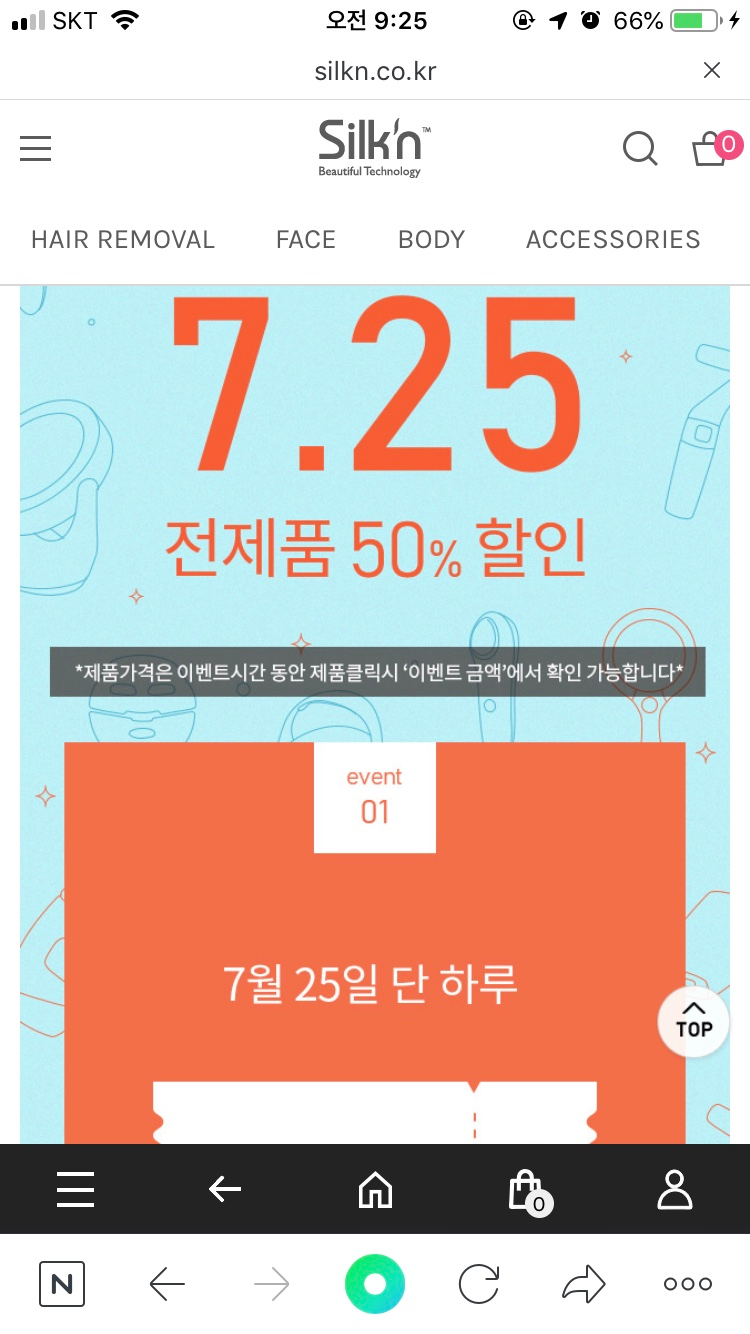Close the in-app browser window

pos(712,70)
